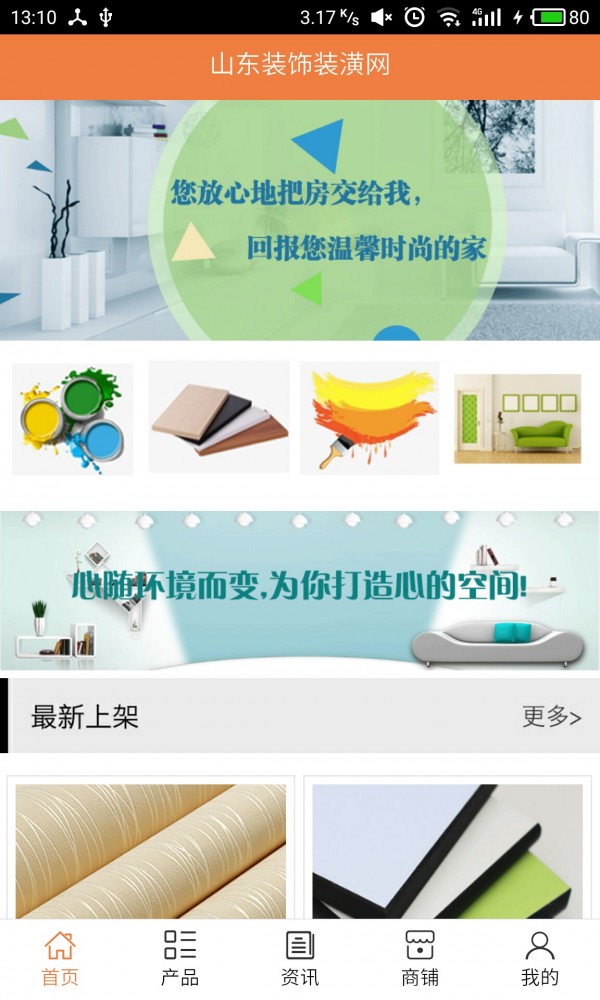Screen dimensions: 600x1000
Task: Switch to the 首页 home tab
Action: (x=60, y=958)
